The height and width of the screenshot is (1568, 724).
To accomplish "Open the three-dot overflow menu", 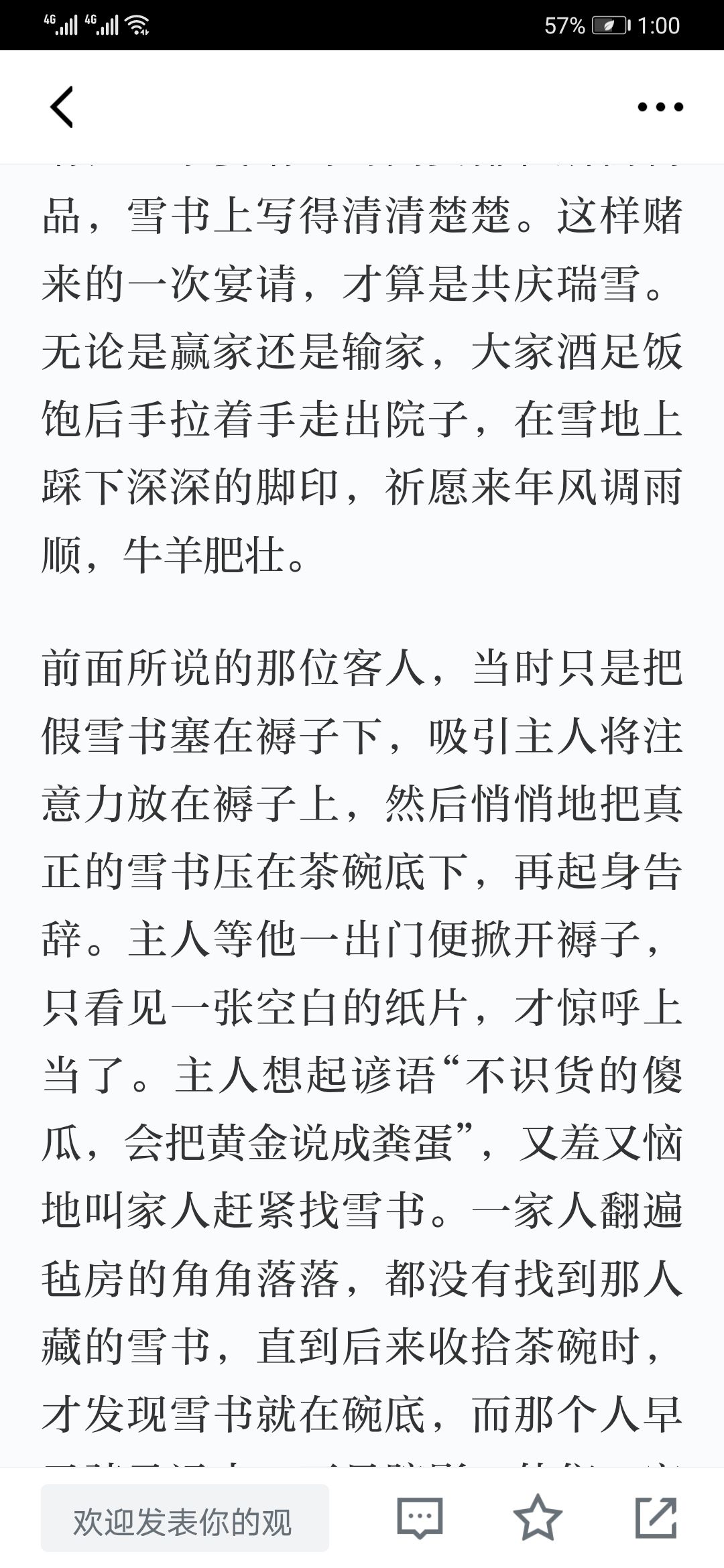I will pyautogui.click(x=660, y=107).
